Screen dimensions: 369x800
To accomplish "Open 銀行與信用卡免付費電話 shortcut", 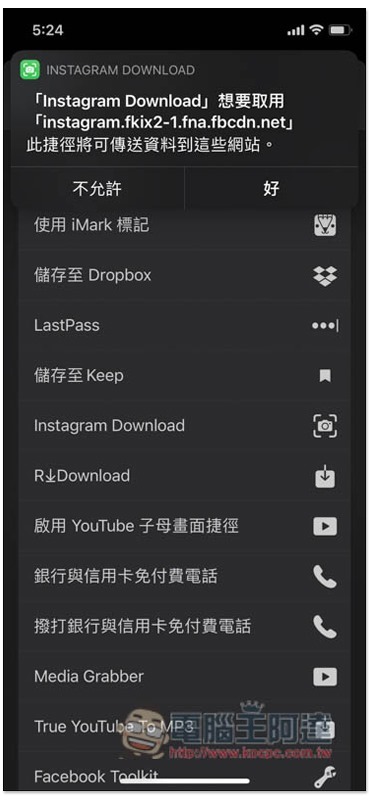I will 185,577.
